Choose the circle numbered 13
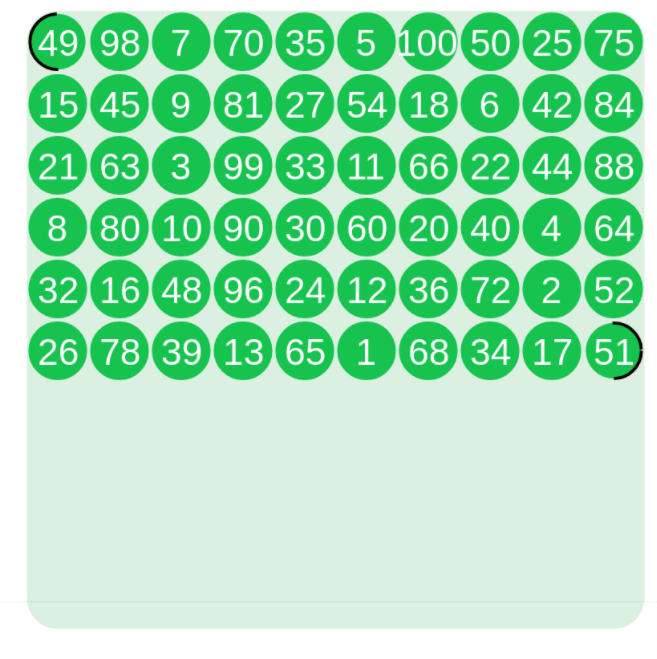This screenshot has height=659, width=657. 243,352
